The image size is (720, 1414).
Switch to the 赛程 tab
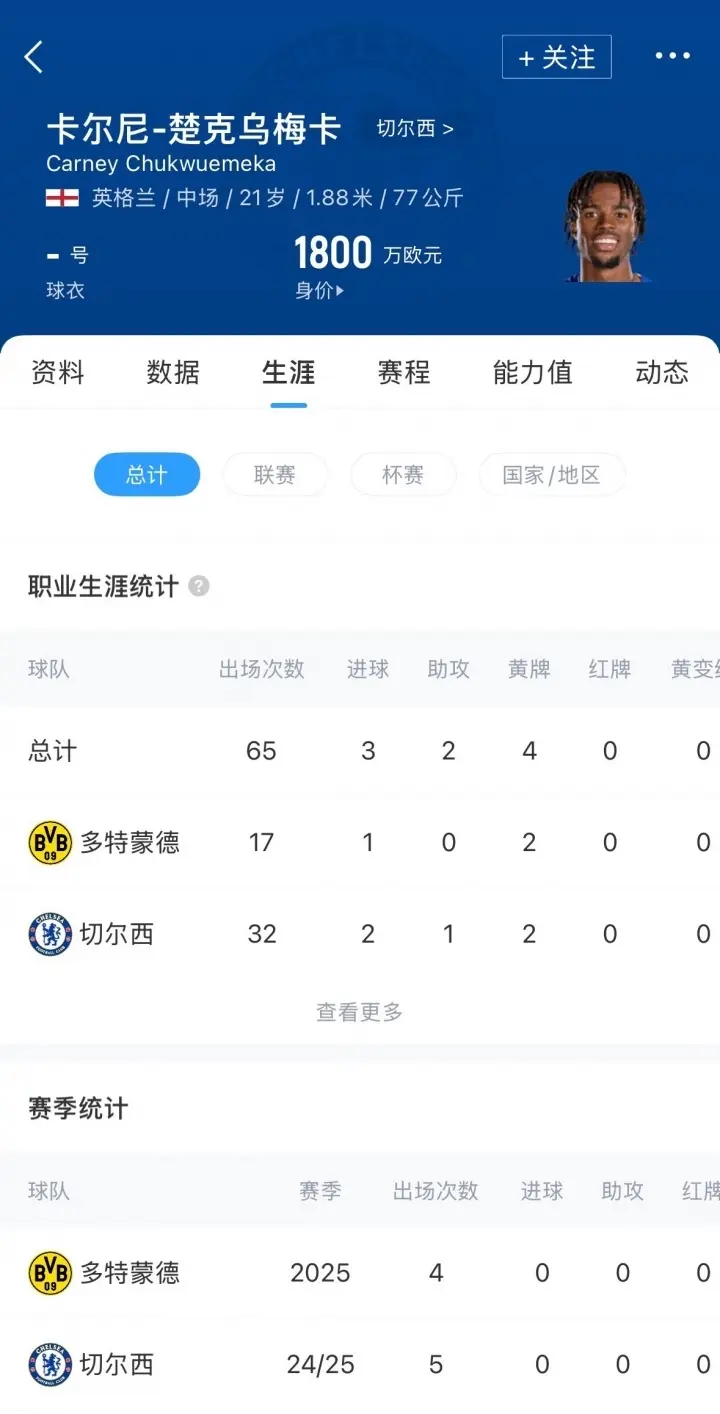(404, 373)
